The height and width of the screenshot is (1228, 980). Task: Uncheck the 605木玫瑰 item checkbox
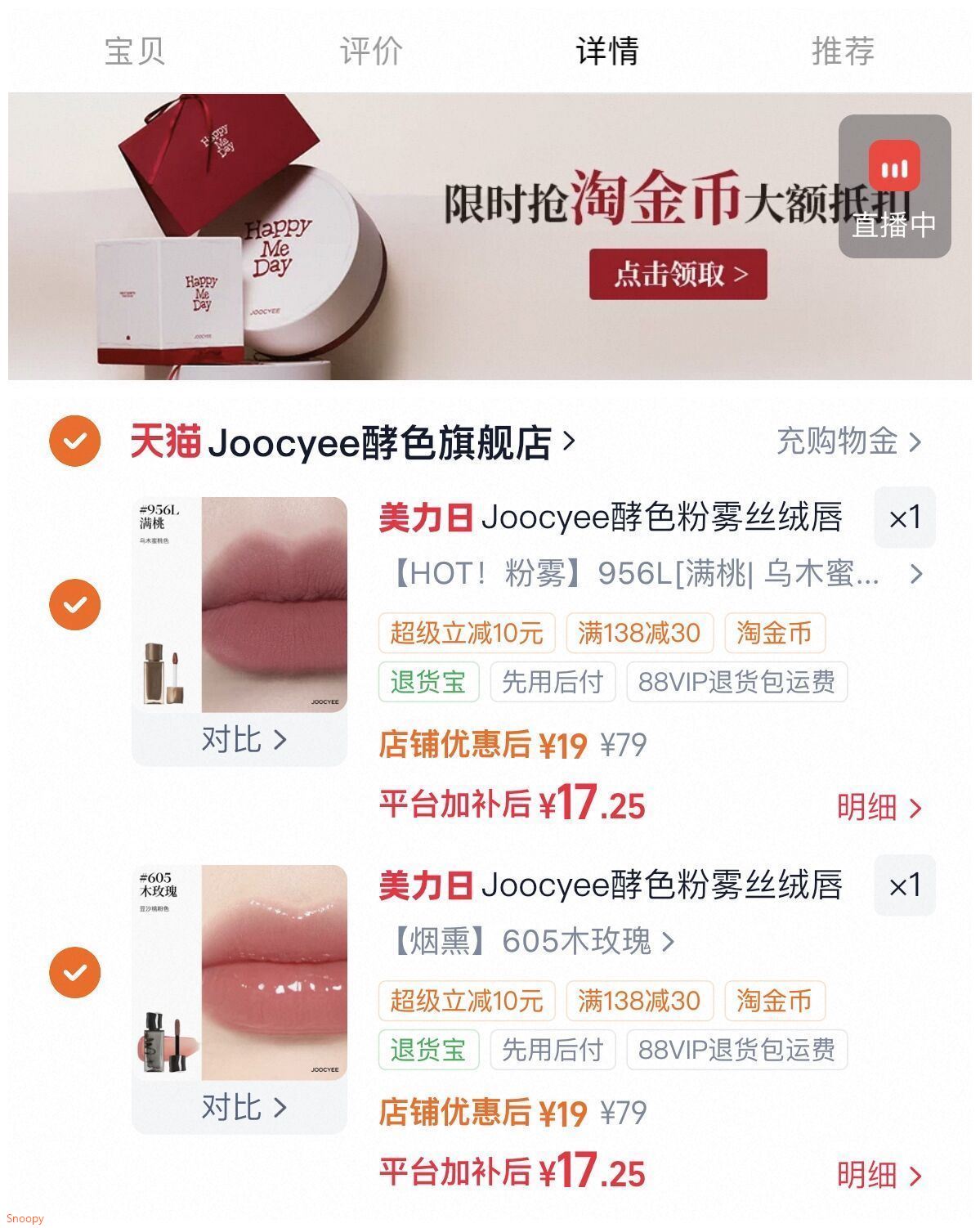coord(74,972)
